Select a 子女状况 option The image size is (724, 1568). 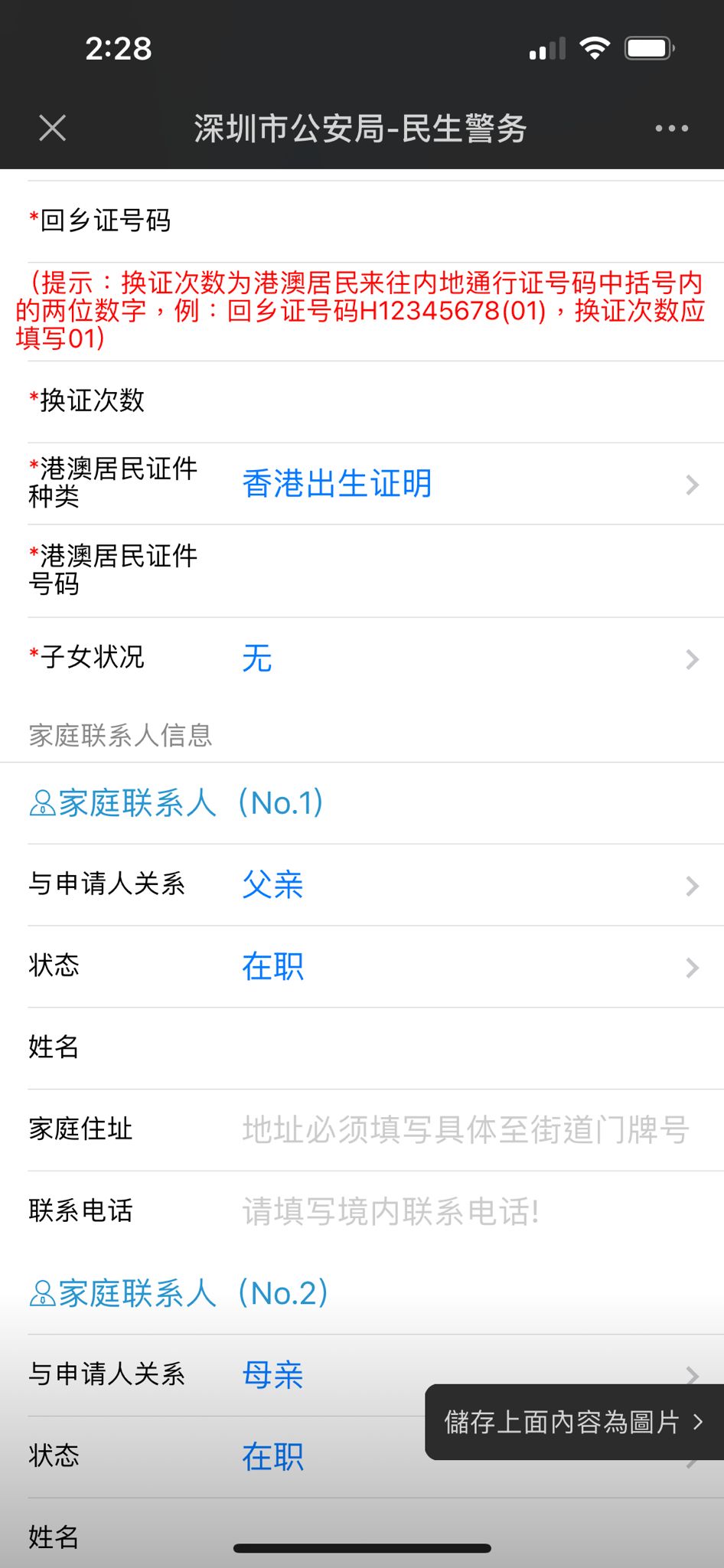[x=467, y=658]
